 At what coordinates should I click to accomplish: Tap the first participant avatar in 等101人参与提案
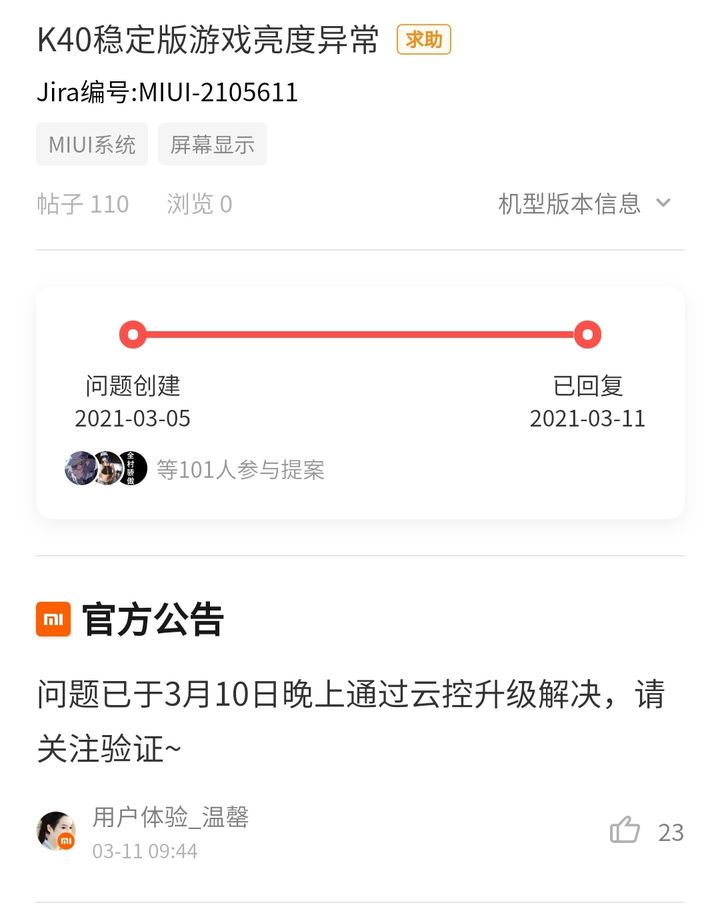(85, 467)
